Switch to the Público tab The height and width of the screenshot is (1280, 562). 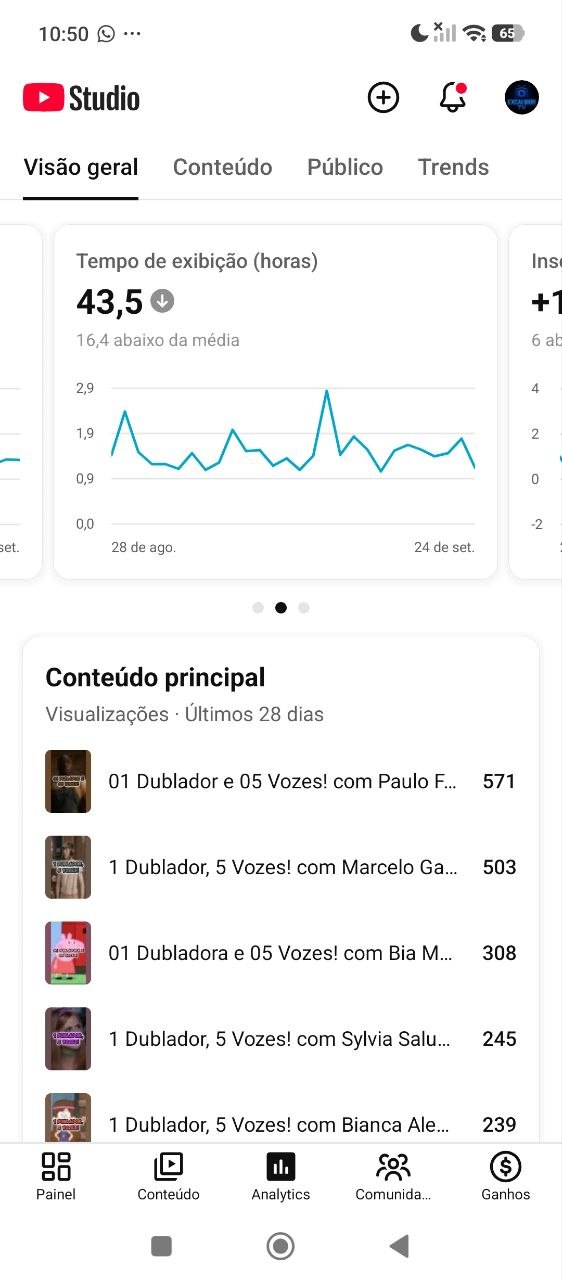[x=345, y=167]
